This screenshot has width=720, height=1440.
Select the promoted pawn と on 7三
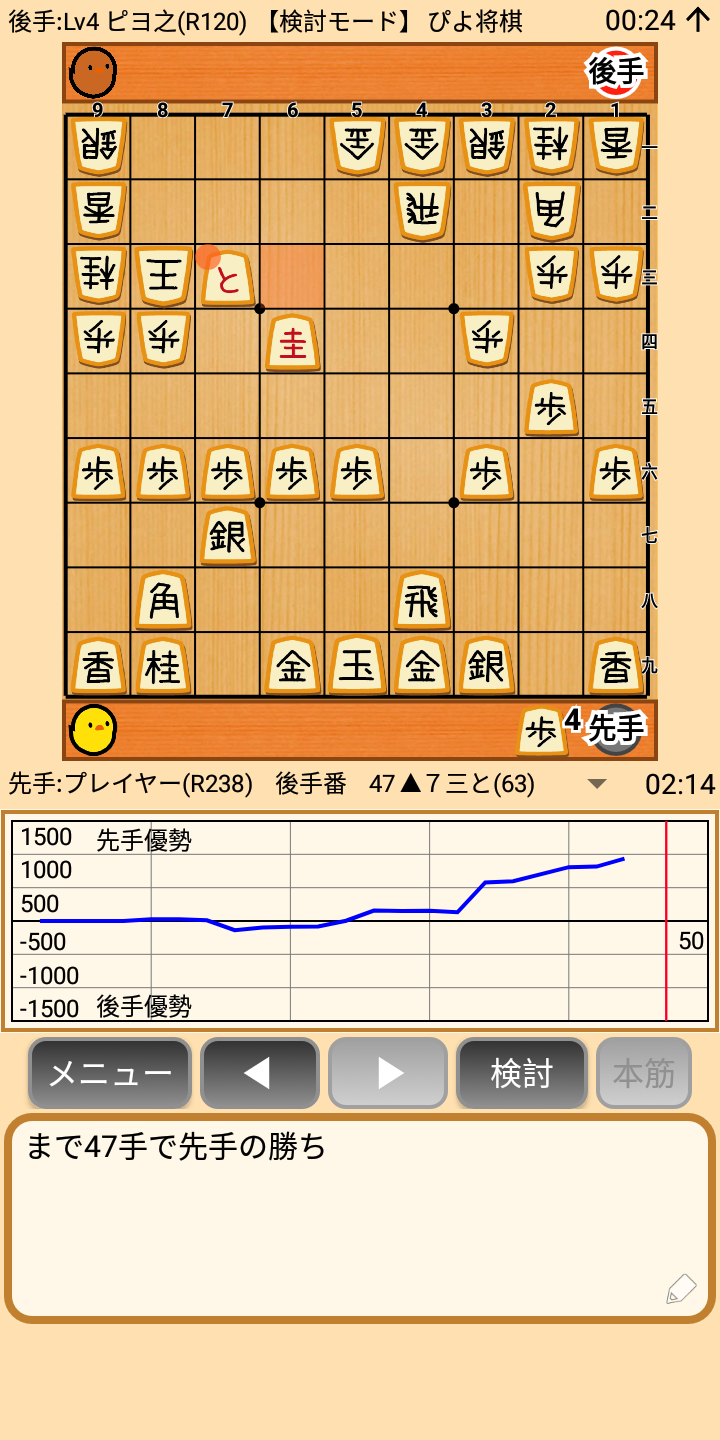coord(228,278)
